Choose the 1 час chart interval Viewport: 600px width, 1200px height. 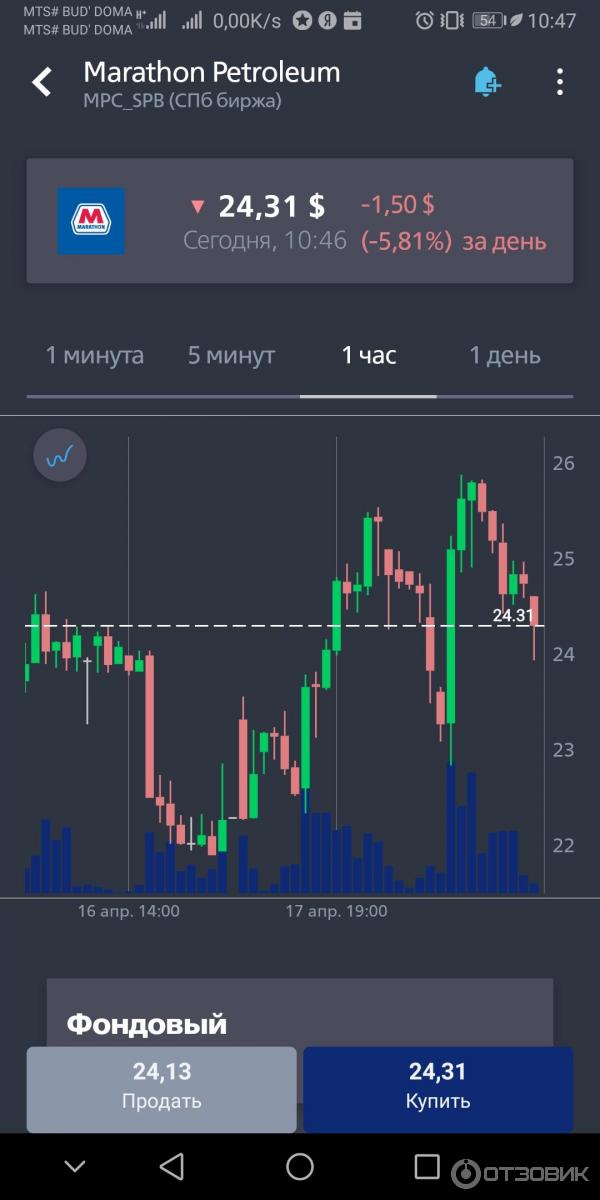(x=369, y=356)
